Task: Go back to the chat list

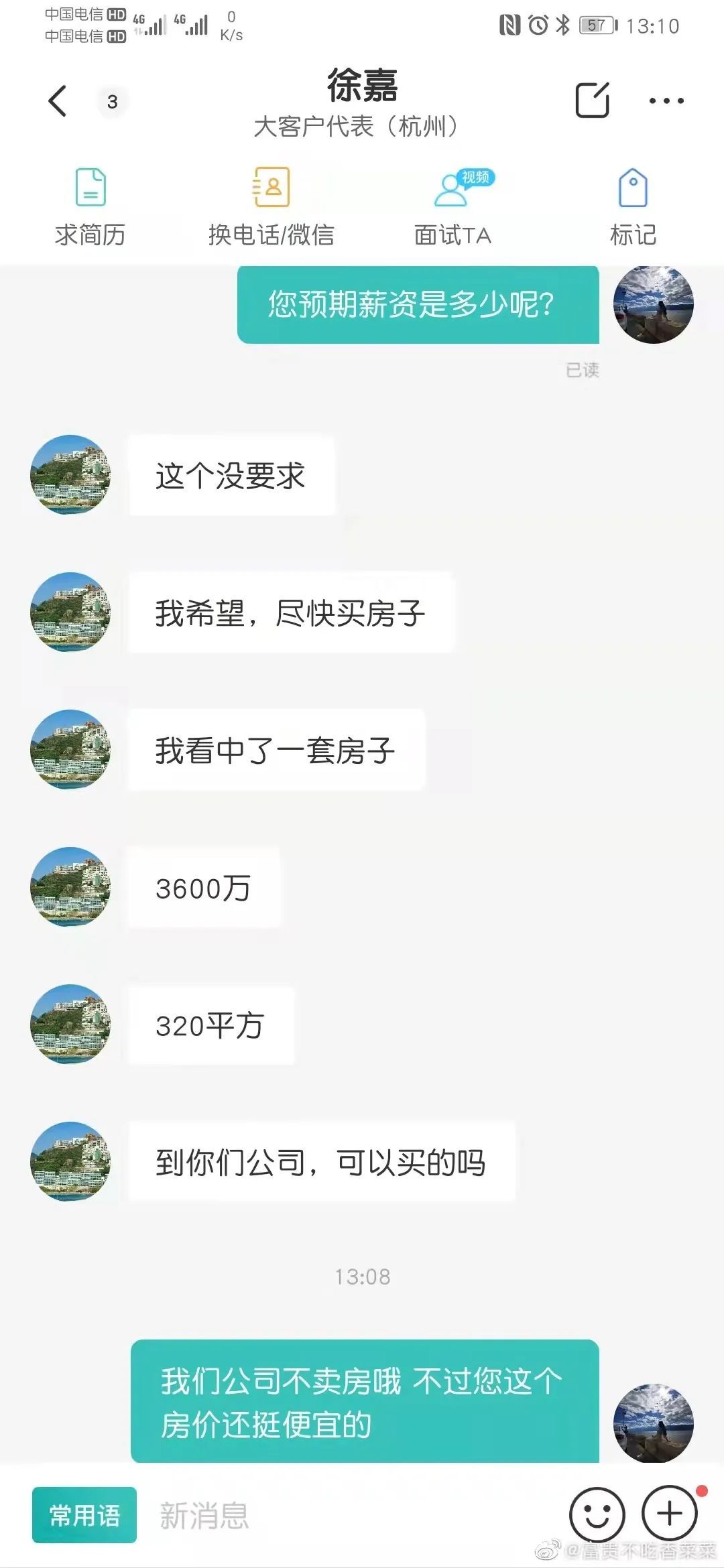Action: pos(58,101)
